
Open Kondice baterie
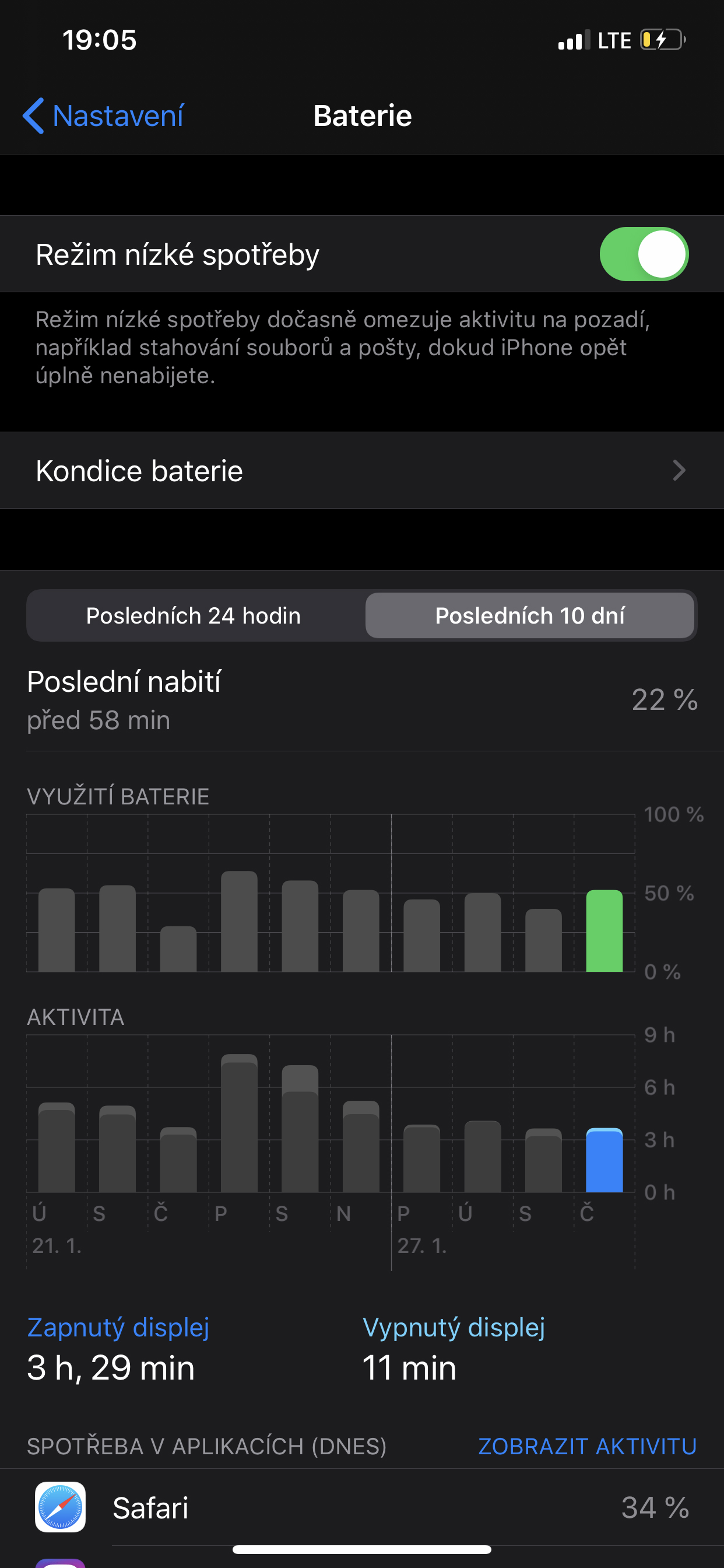coord(362,471)
